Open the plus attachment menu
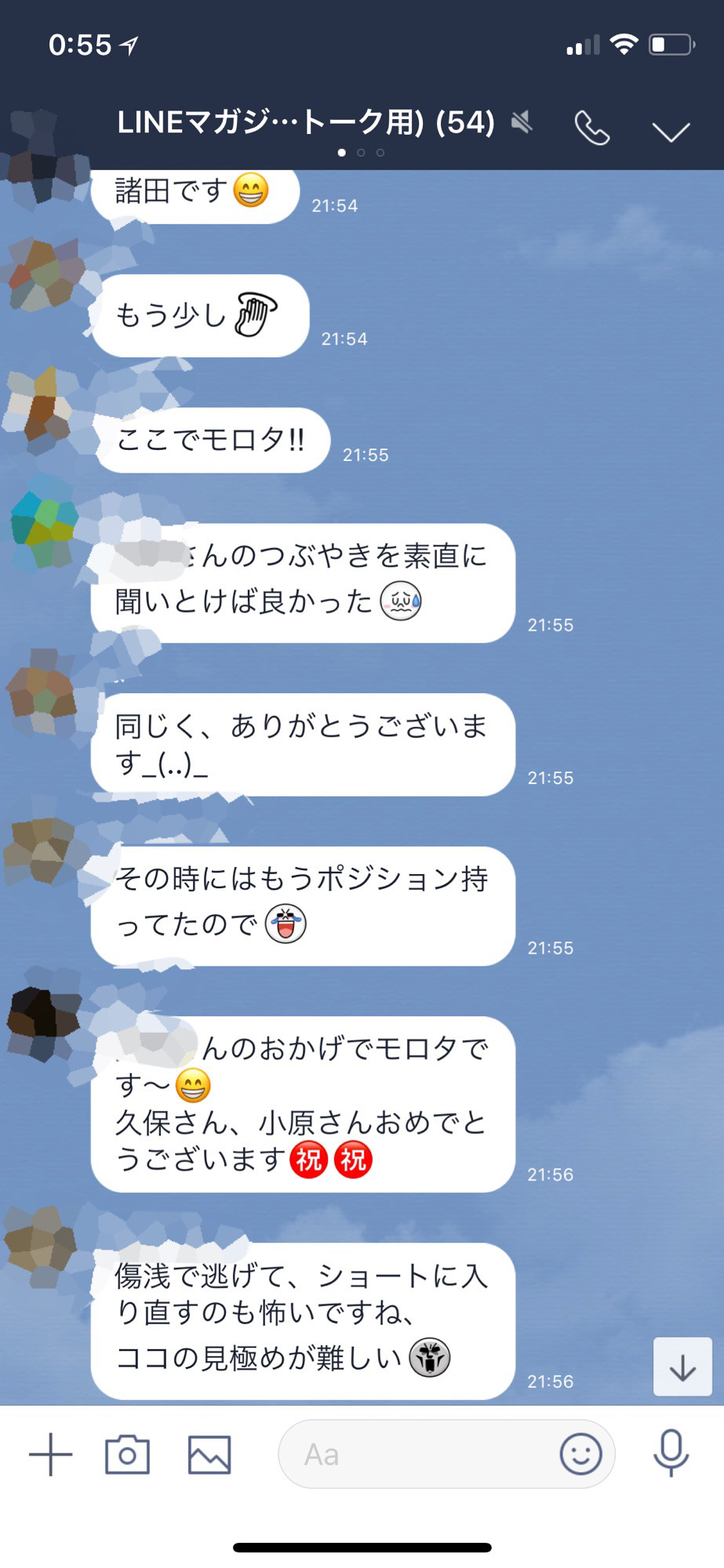 pyautogui.click(x=51, y=1454)
